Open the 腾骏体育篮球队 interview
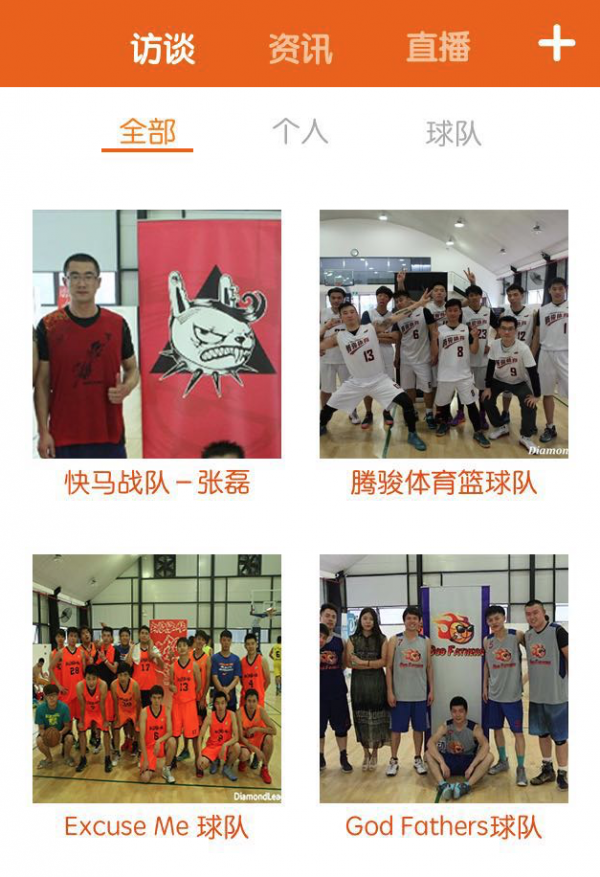The width and height of the screenshot is (600, 877). pos(444,335)
